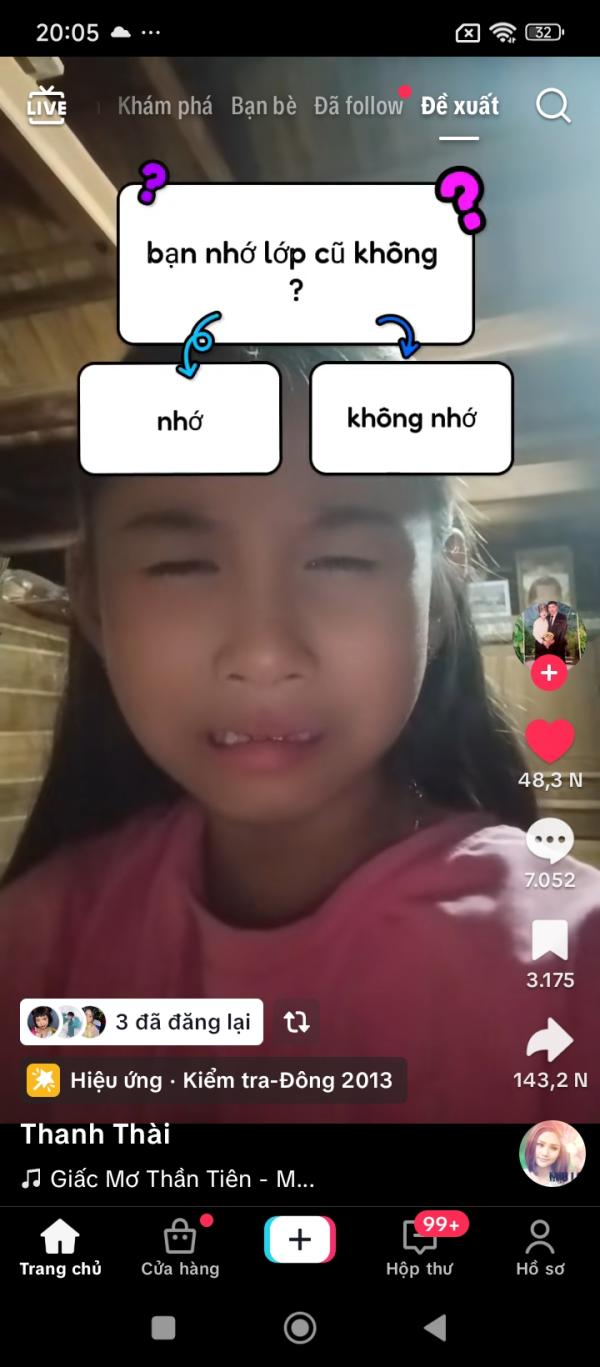This screenshot has height=1367, width=600.
Task: Bookmark this video to favorites
Action: coord(549,941)
